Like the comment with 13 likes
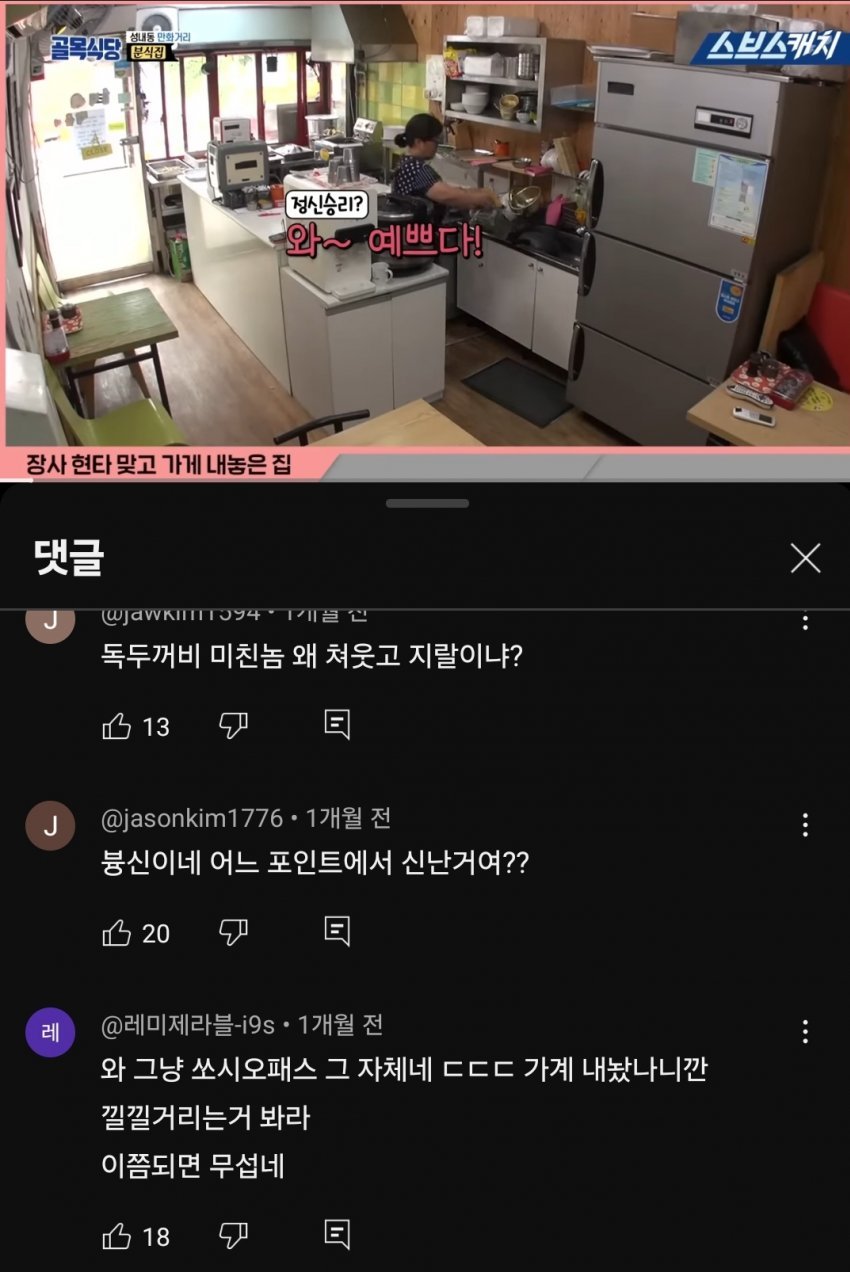Screen dimensions: 850x1272 click(118, 726)
